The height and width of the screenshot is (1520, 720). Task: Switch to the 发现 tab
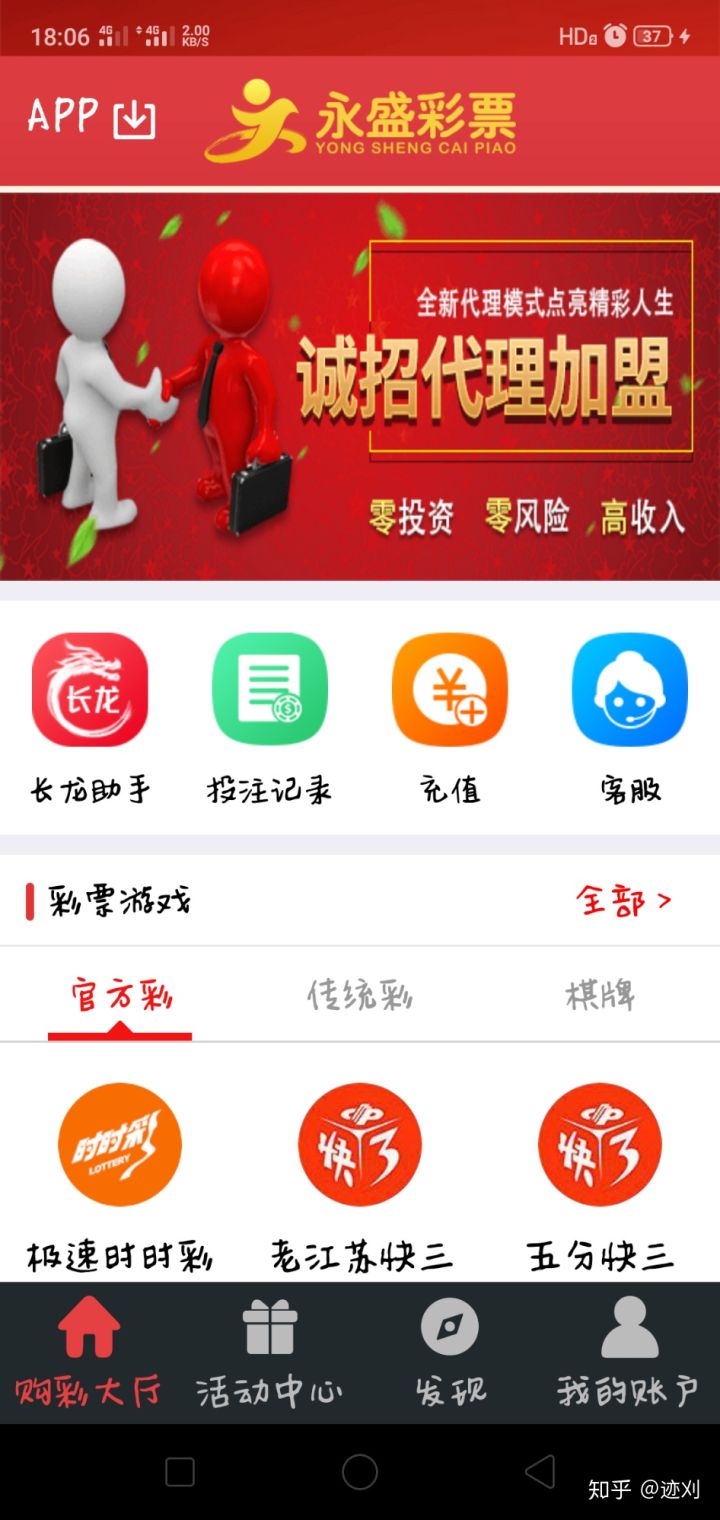click(x=450, y=1352)
